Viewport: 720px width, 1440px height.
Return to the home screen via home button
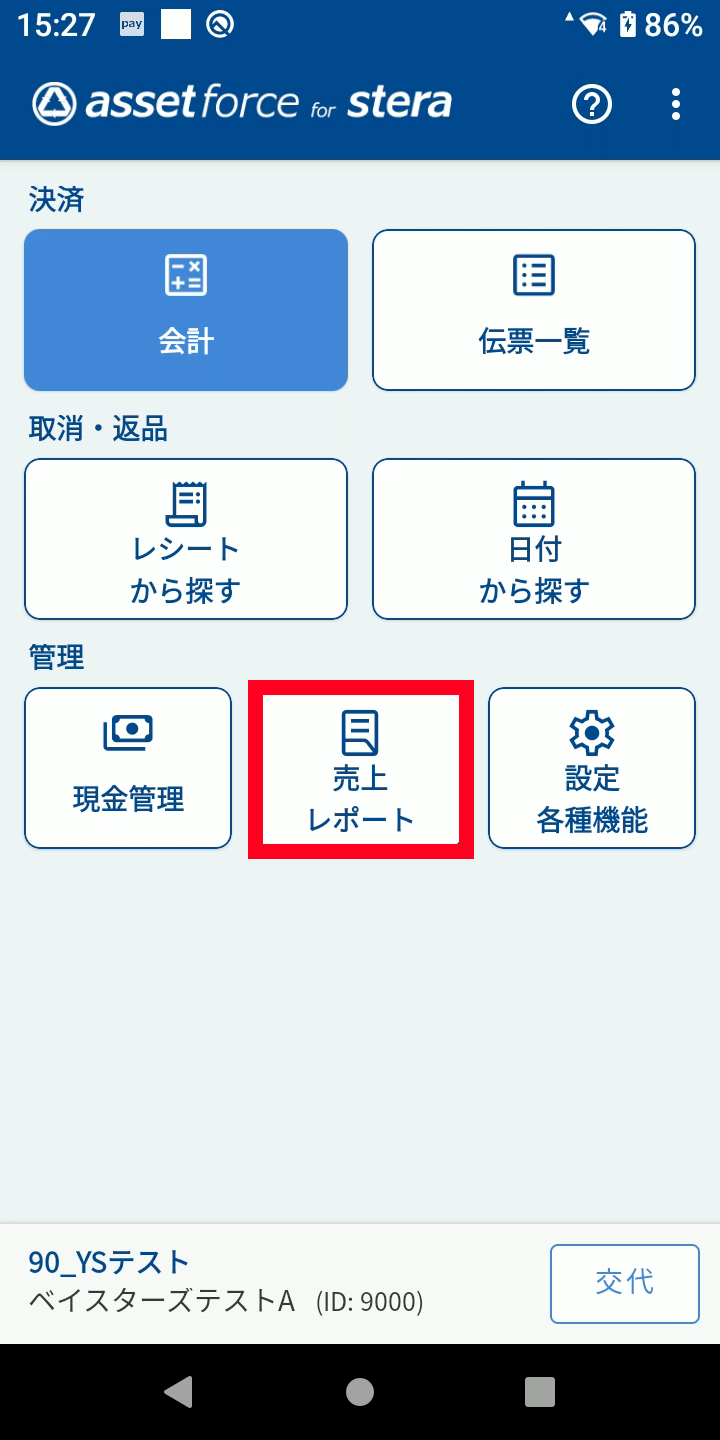coord(360,1391)
